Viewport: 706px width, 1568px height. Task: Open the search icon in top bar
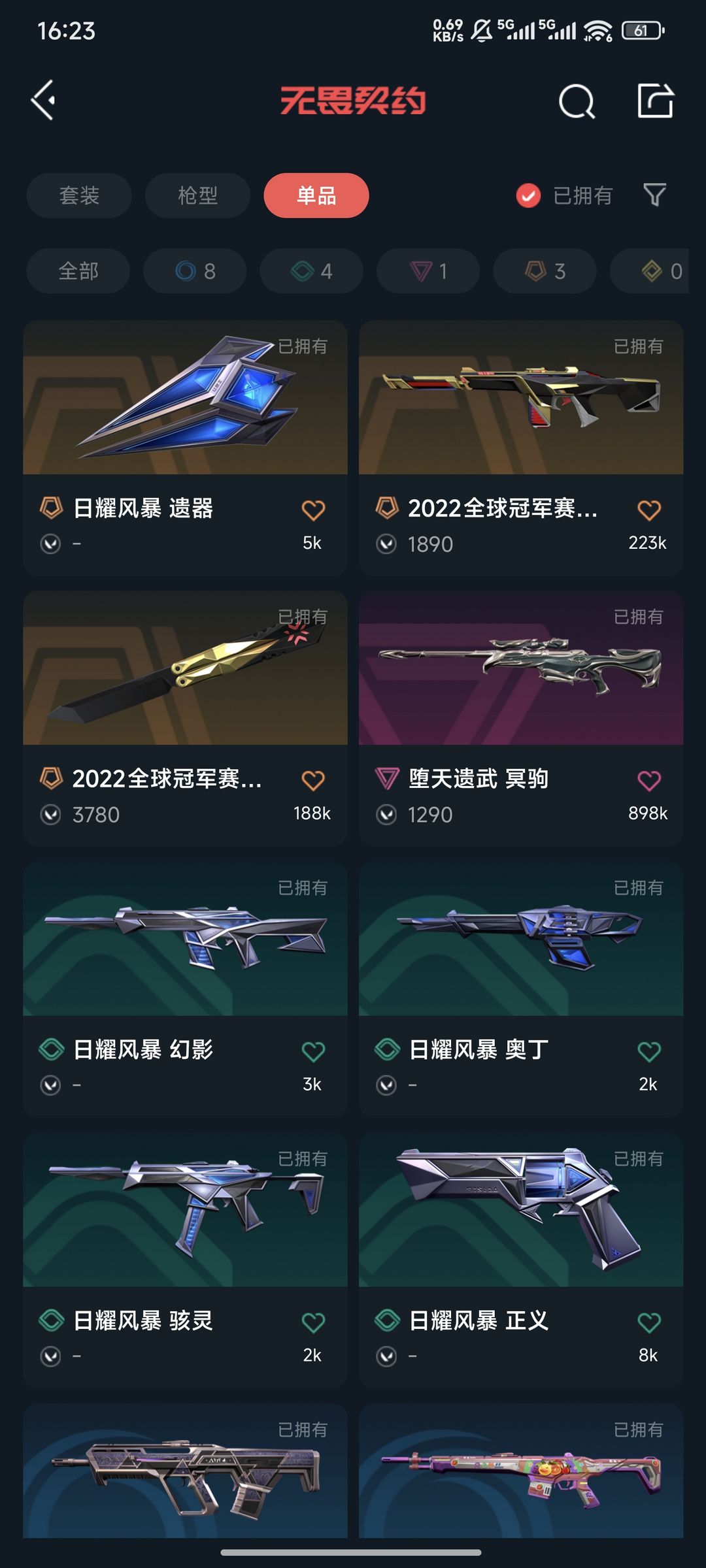(x=578, y=101)
